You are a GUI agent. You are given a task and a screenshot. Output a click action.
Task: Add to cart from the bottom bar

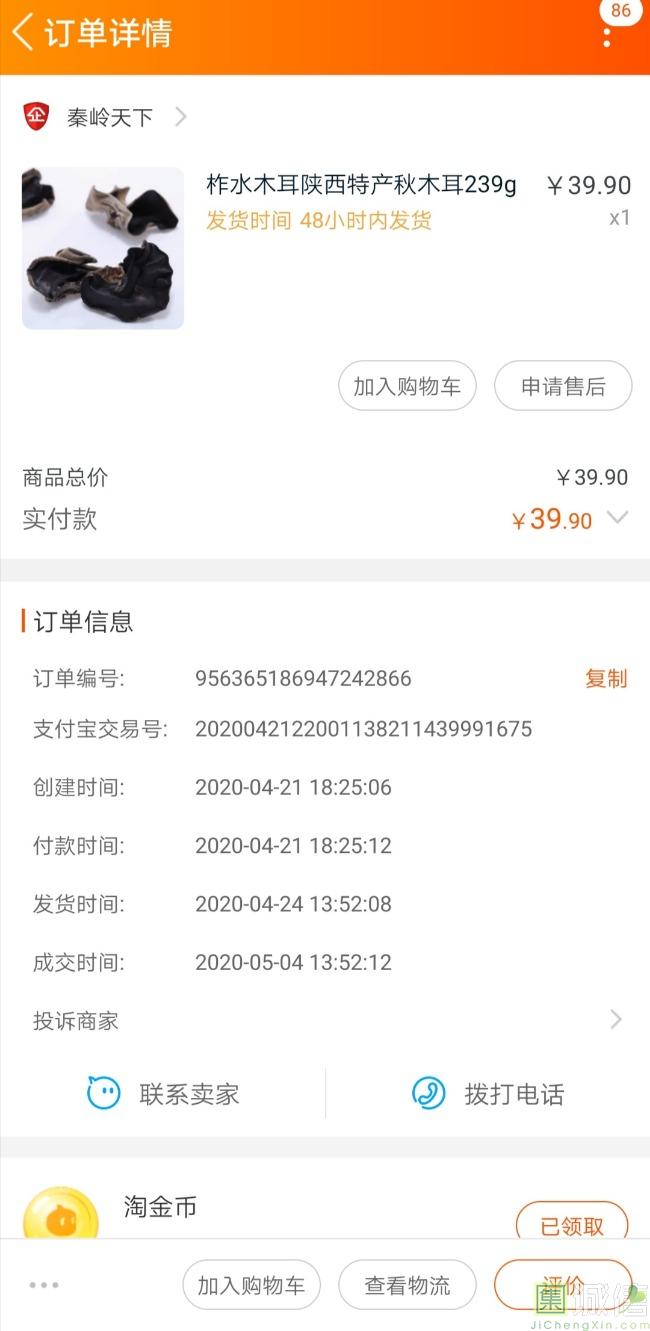(x=251, y=1285)
